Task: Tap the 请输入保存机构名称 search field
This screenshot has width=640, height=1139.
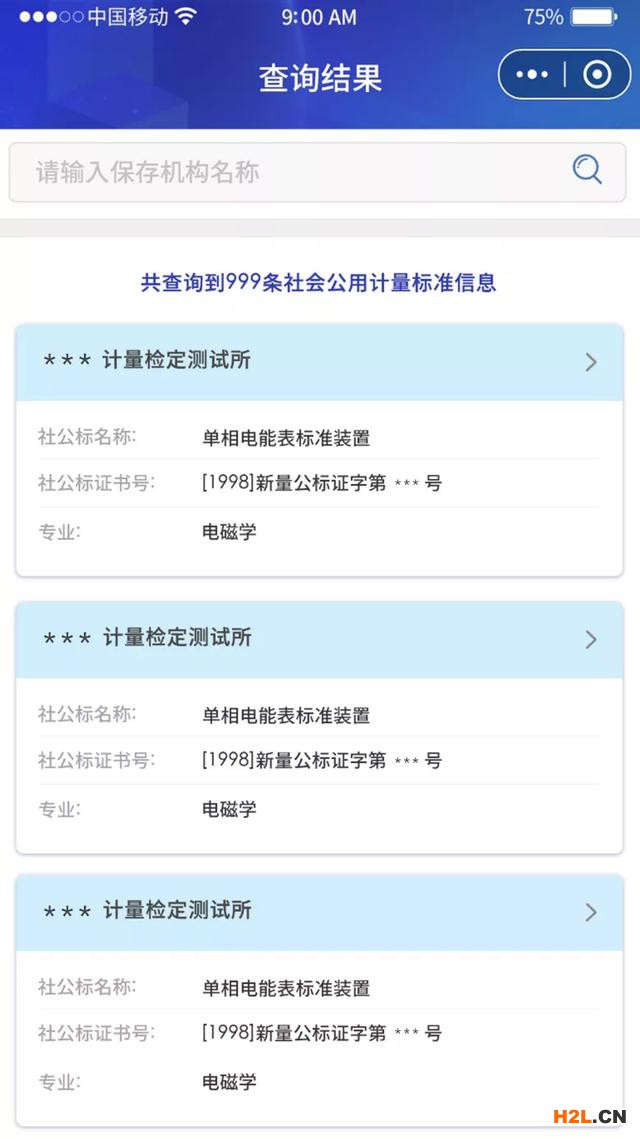Action: [317, 172]
